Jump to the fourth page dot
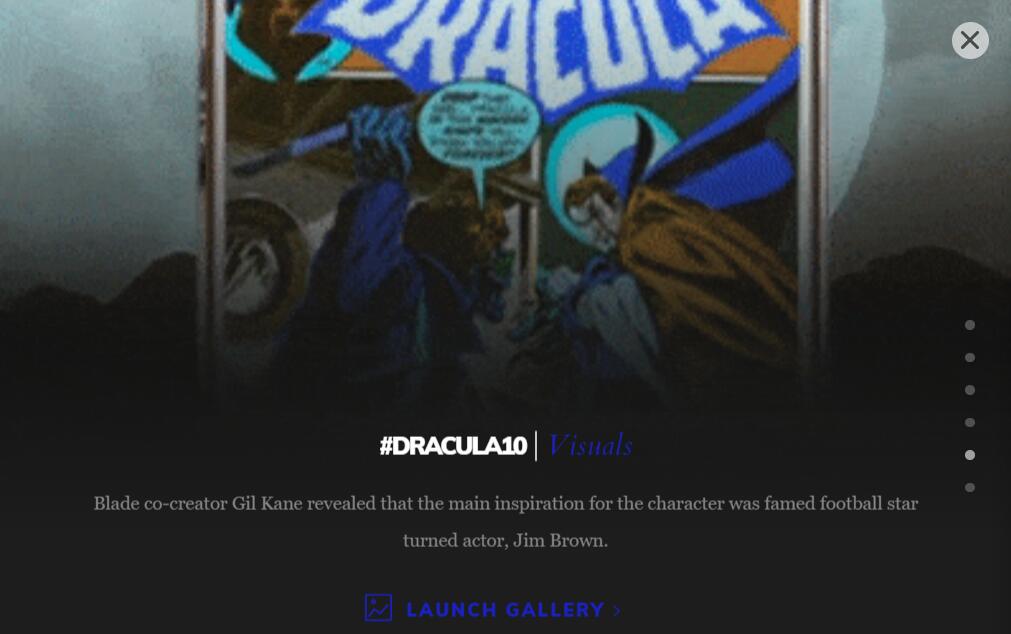The height and width of the screenshot is (634, 1011). point(969,423)
